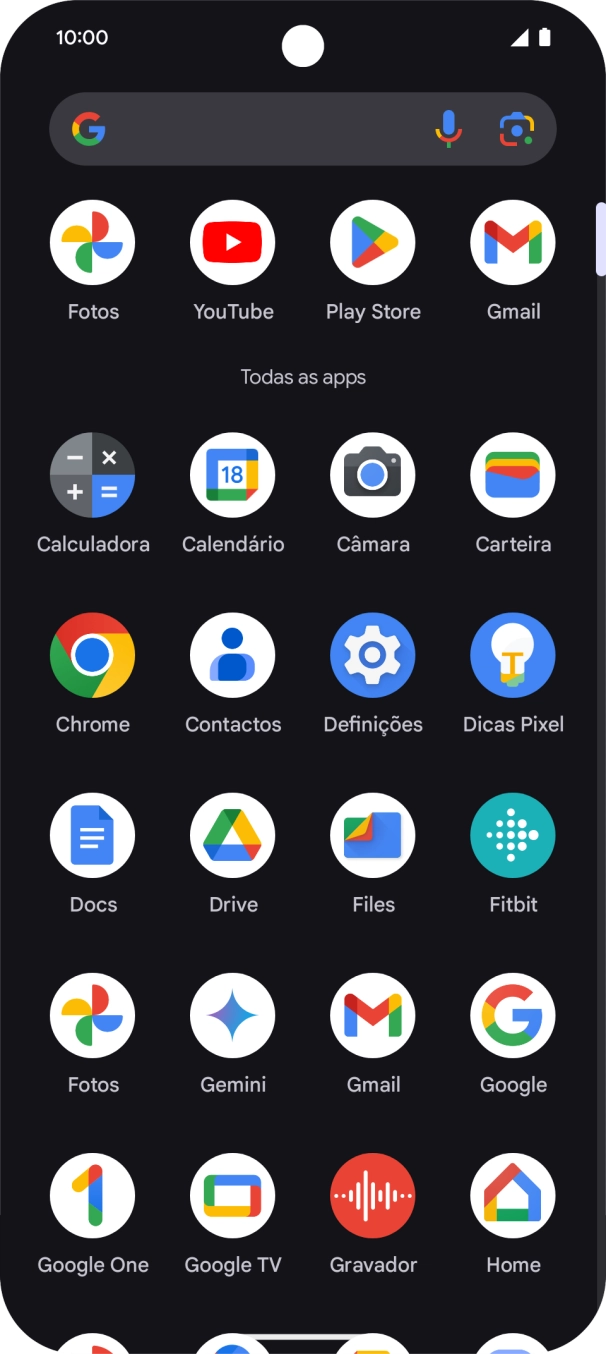This screenshot has width=606, height=1354.
Task: Open Google Lens camera search
Action: (517, 129)
